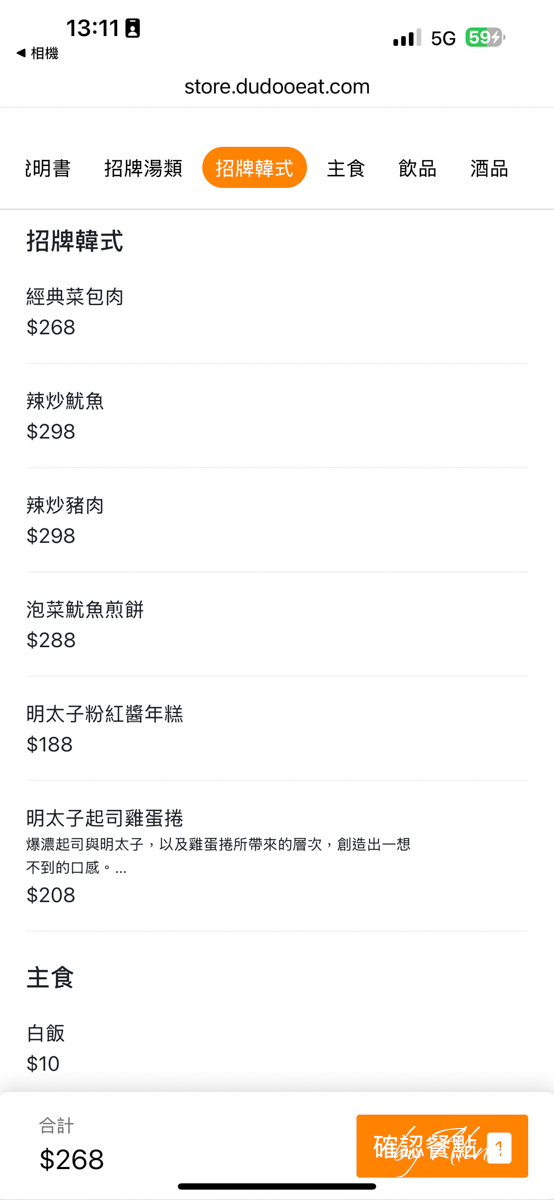Viewport: 554px width, 1200px height.
Task: Switch to the 招牌湯類 tab
Action: pyautogui.click(x=143, y=168)
